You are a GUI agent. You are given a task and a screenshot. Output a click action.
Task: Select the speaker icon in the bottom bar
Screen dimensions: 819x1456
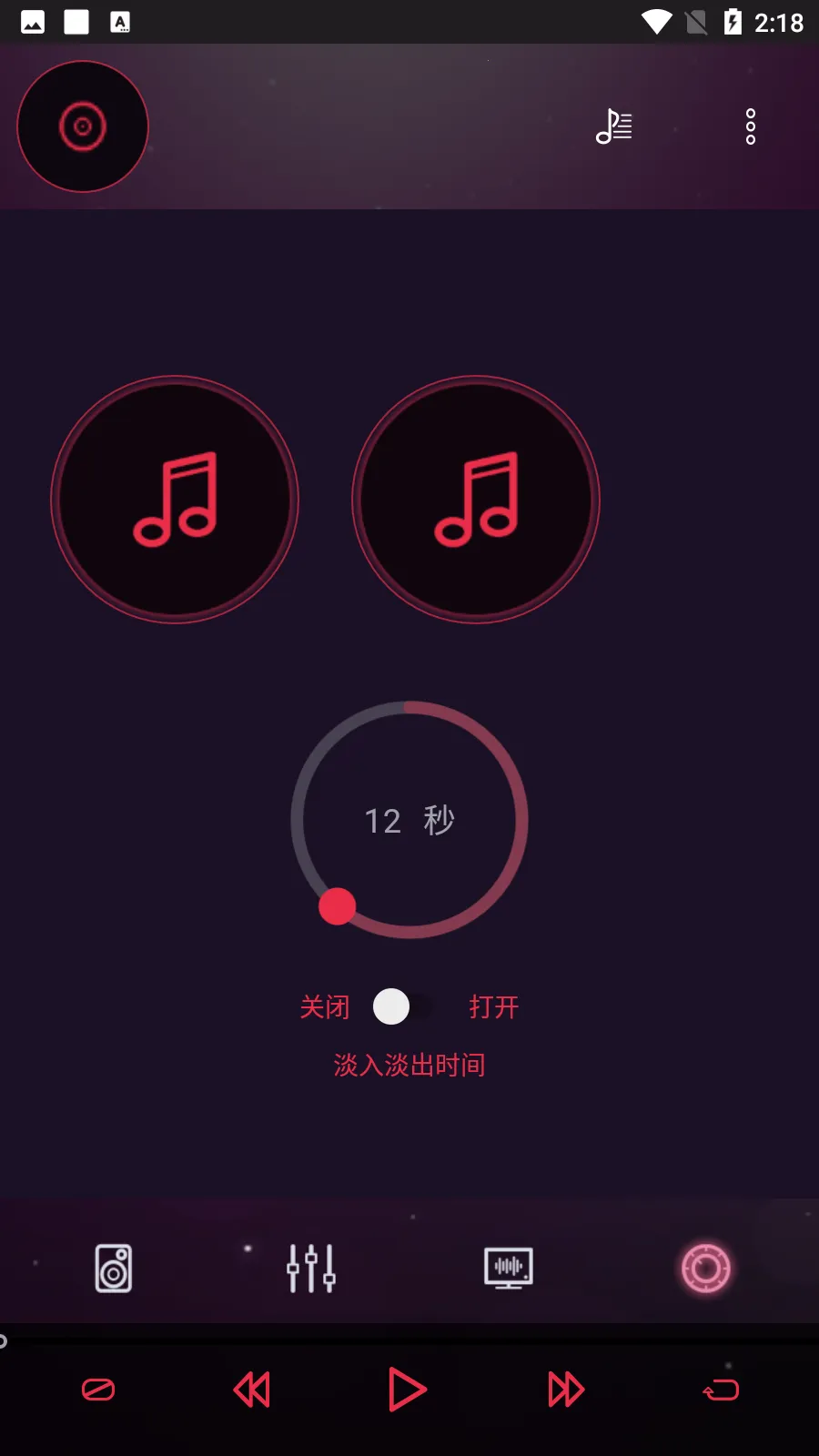[112, 1268]
